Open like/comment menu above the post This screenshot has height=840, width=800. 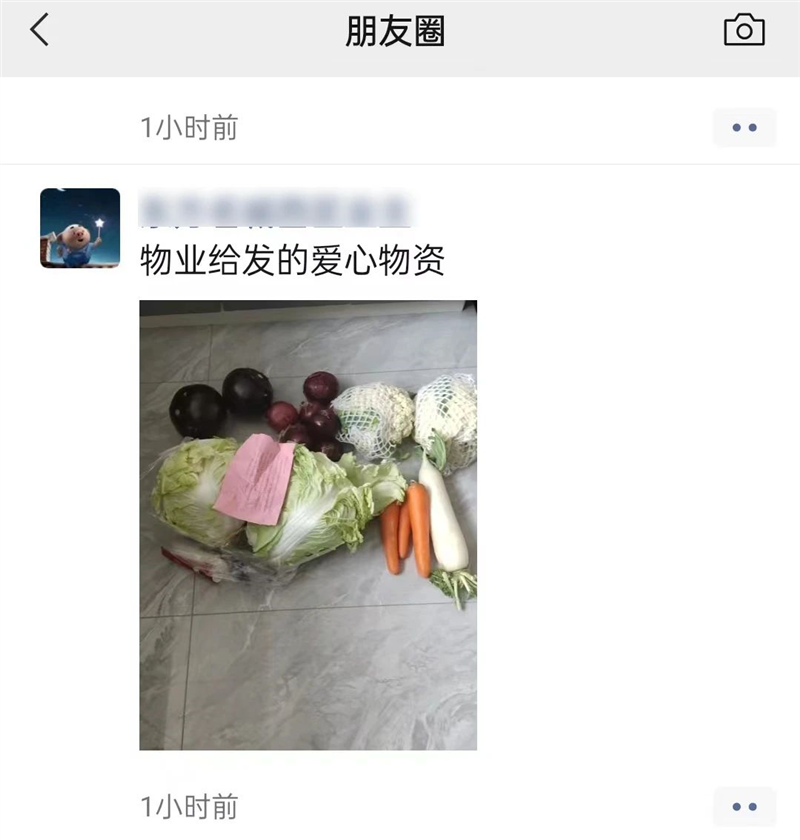point(744,128)
